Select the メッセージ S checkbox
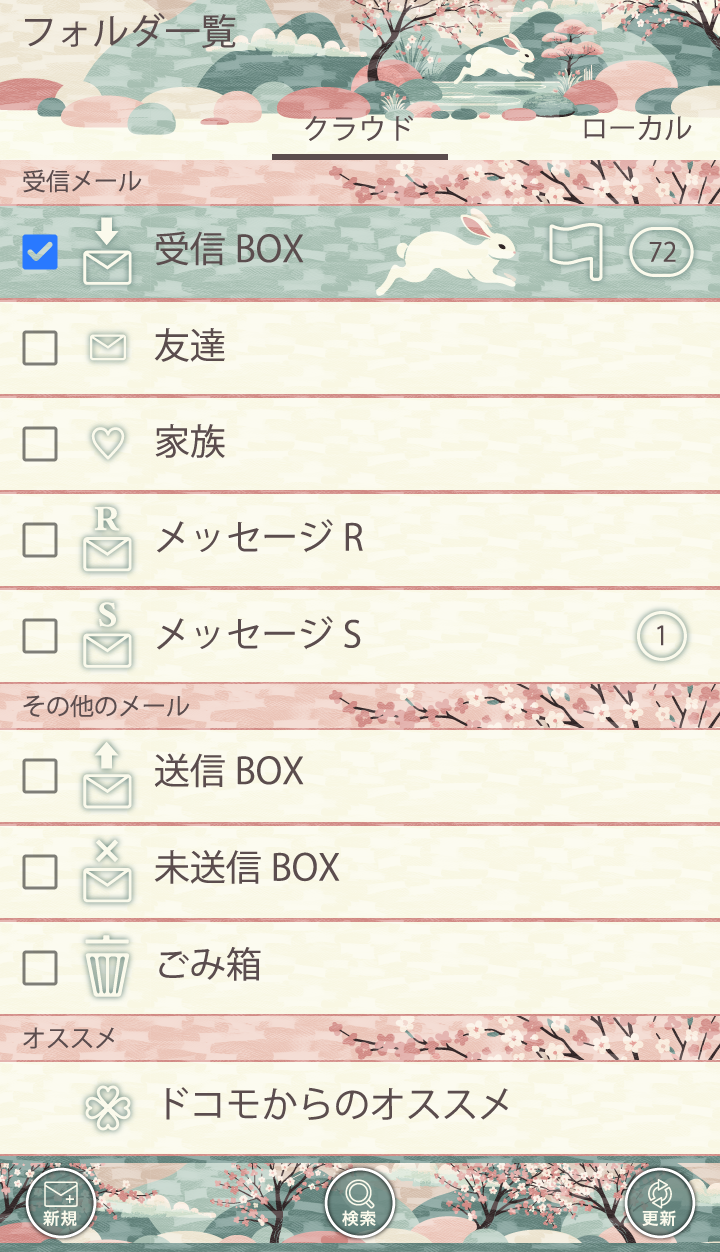The width and height of the screenshot is (720, 1252). pos(40,635)
